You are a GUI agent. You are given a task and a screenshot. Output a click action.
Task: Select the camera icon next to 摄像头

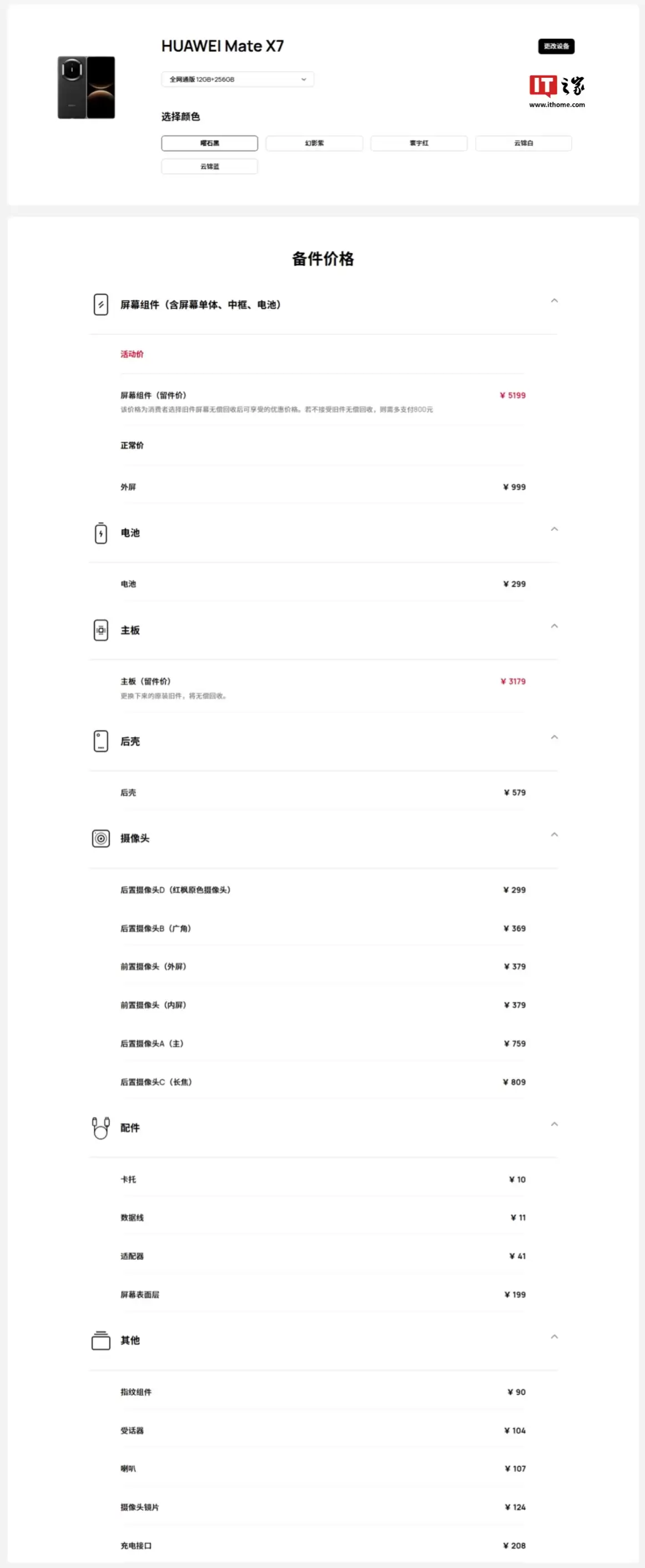point(100,837)
